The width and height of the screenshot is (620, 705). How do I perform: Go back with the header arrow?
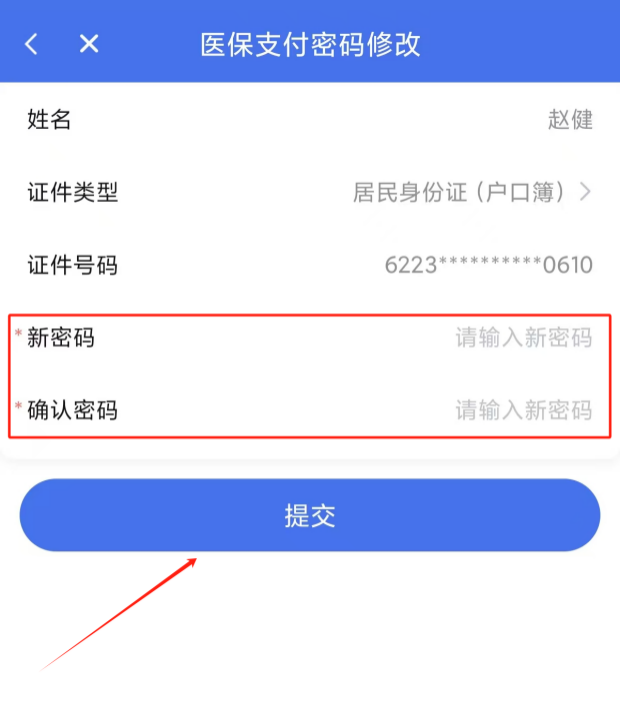32,44
